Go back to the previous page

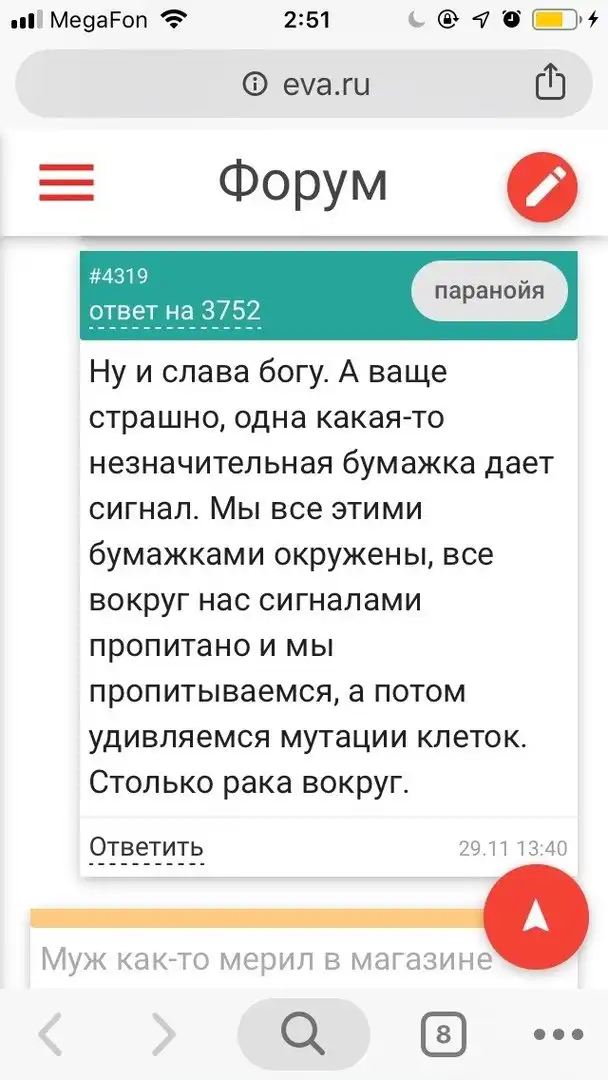[50, 1034]
